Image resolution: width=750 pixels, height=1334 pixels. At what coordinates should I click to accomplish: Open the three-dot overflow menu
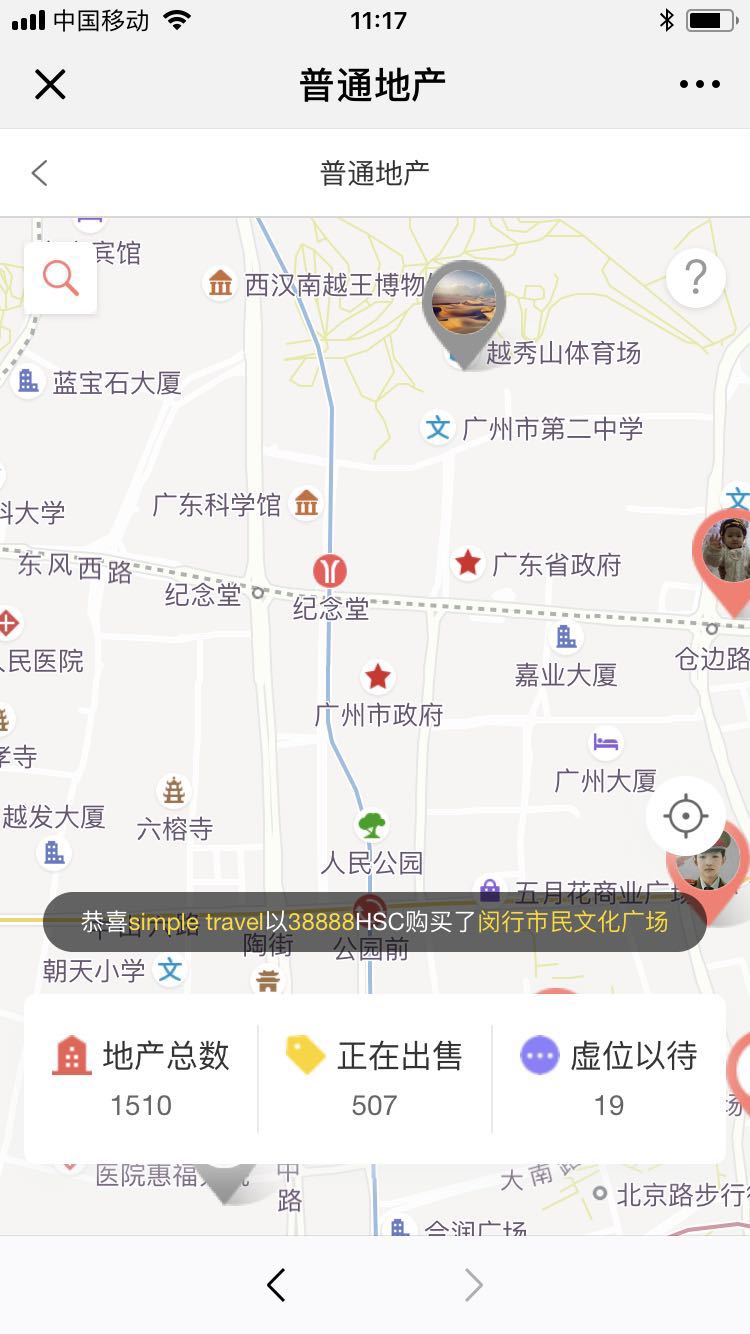pyautogui.click(x=699, y=85)
